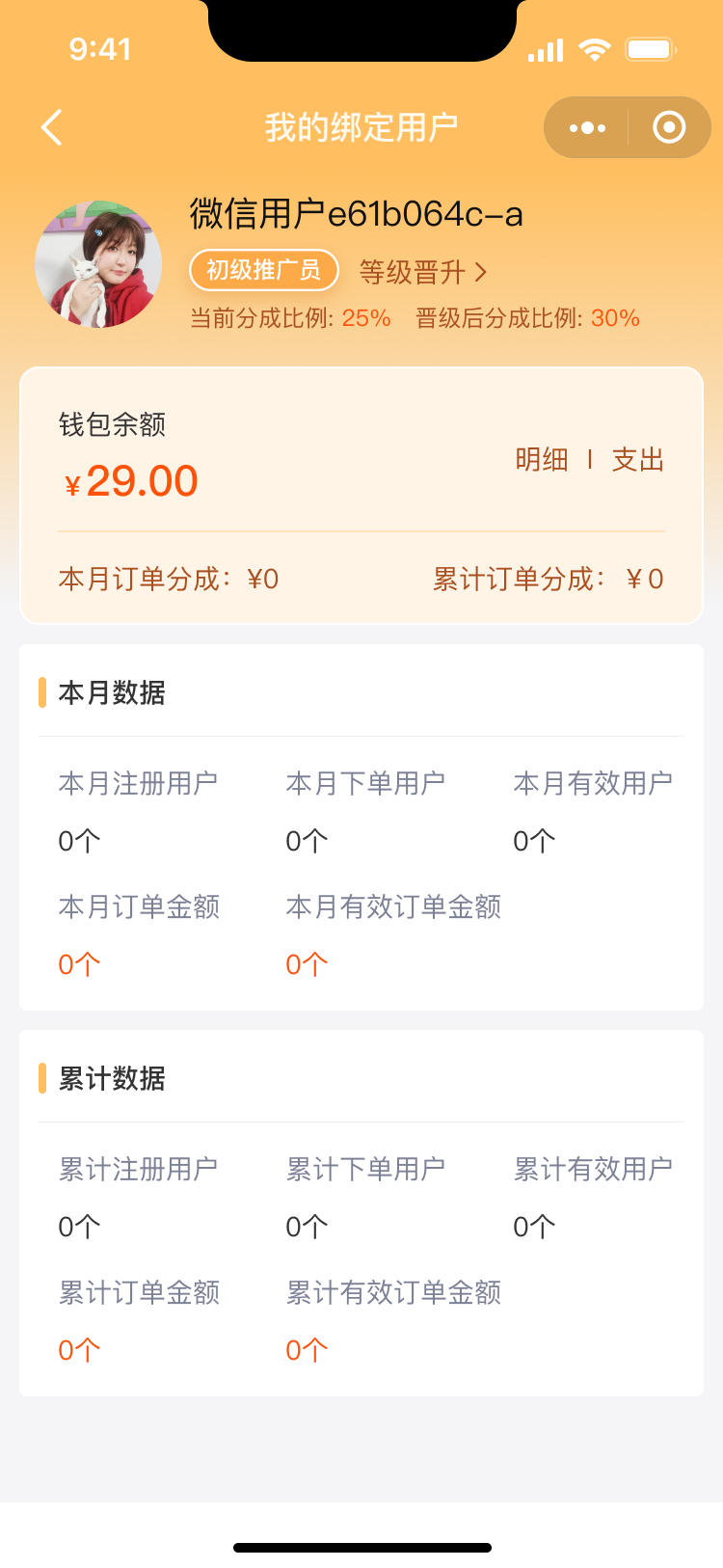Open wallet 支出 expenses
The width and height of the screenshot is (723, 1568).
638,459
